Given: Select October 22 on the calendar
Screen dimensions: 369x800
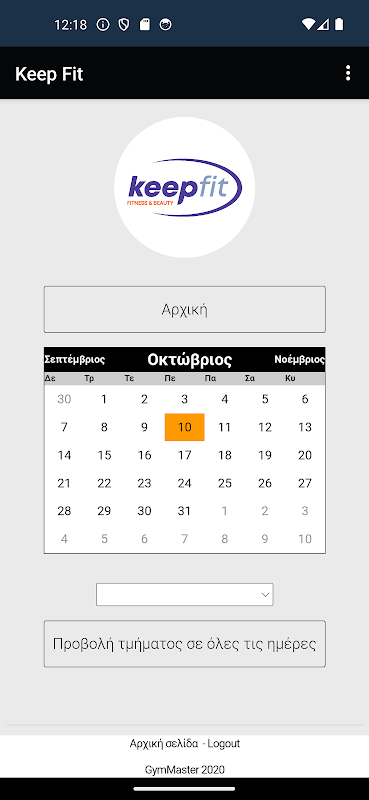Looking at the screenshot, I should [x=104, y=483].
